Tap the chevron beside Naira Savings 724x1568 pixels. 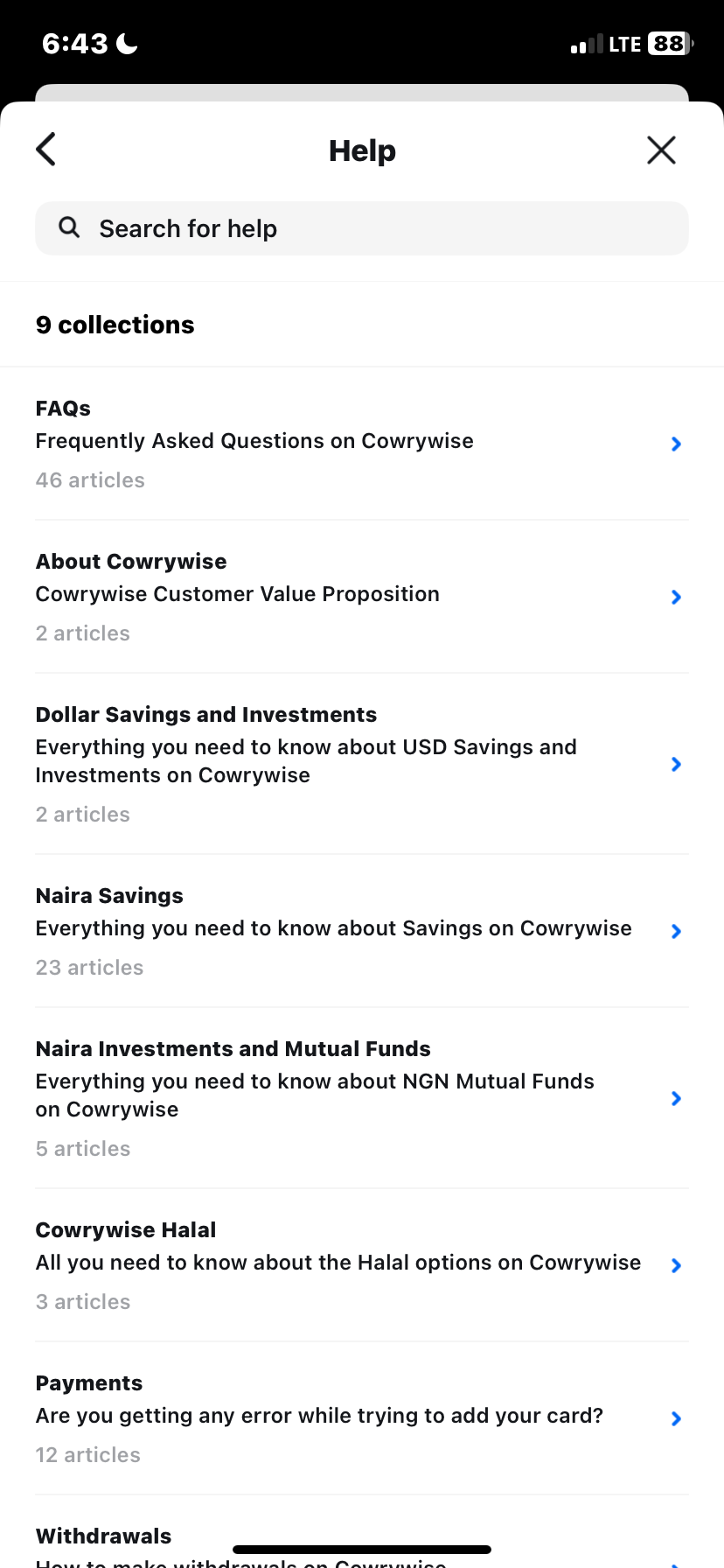[x=675, y=931]
